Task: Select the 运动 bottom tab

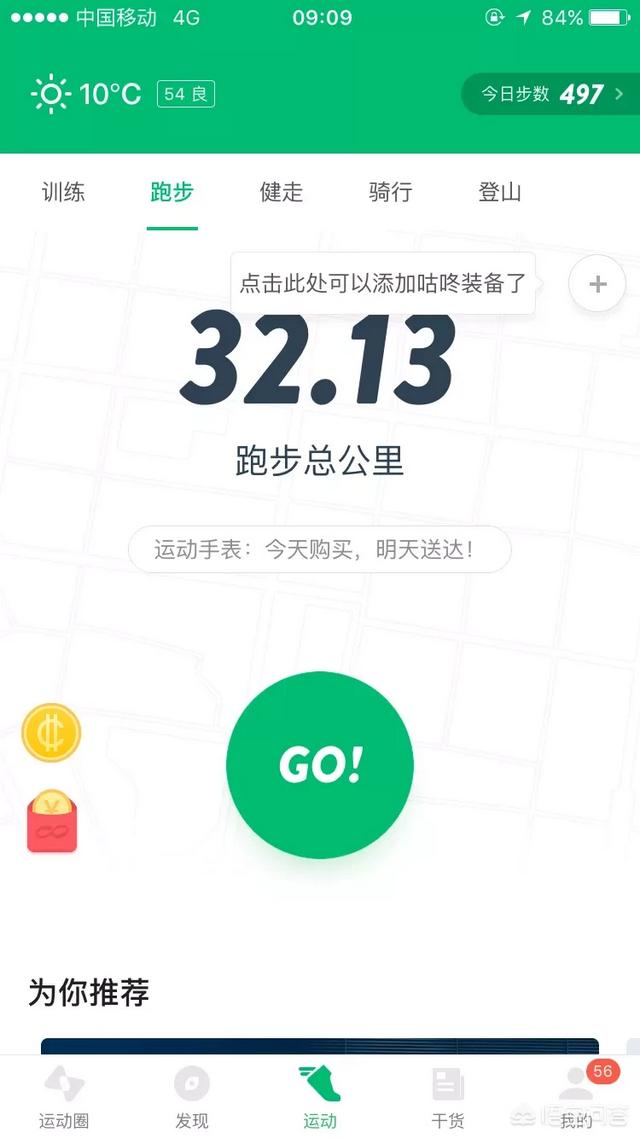Action: [x=320, y=1097]
